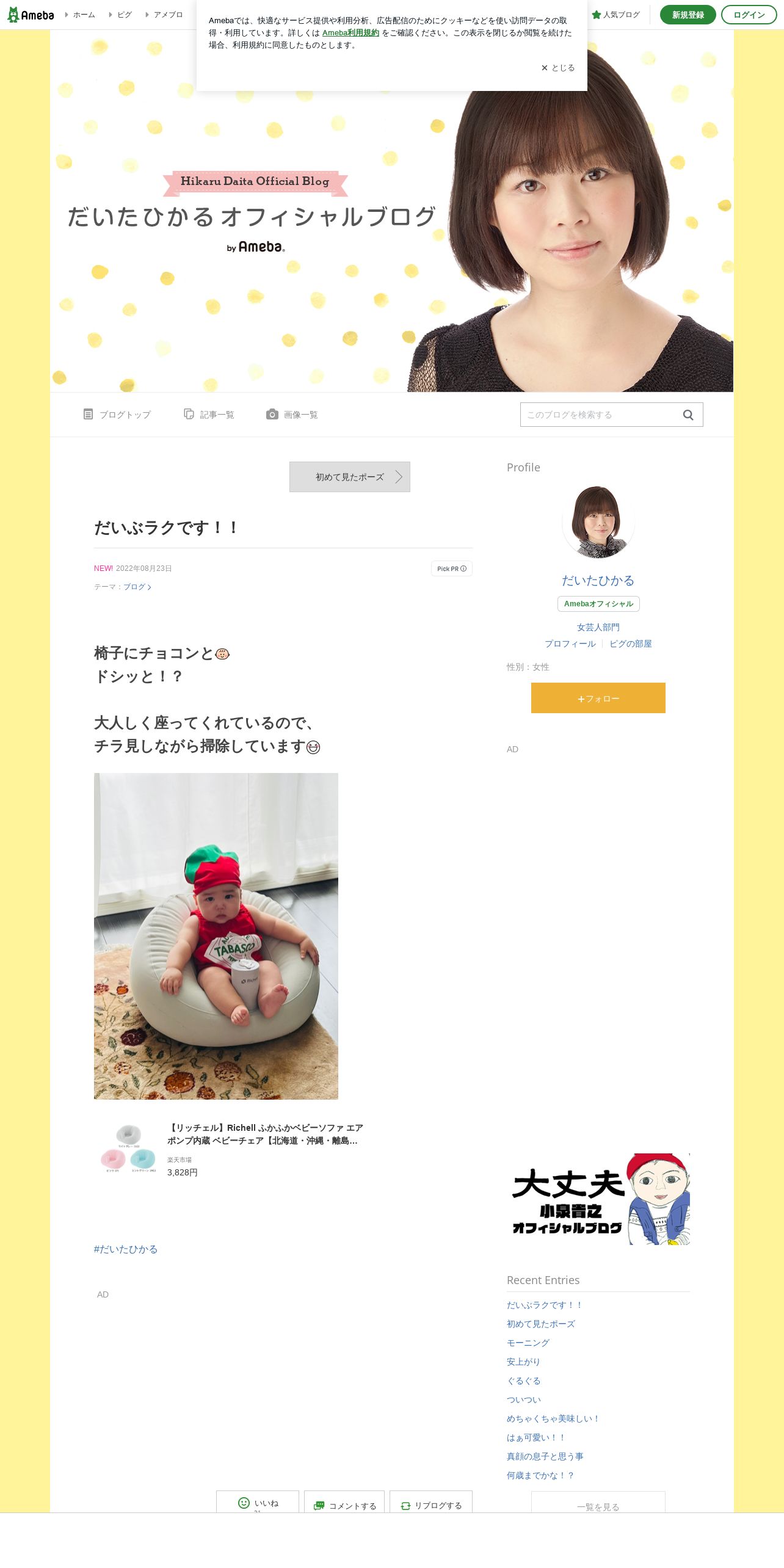The width and height of the screenshot is (784, 1568).
Task: Open the 画像一覧 image list
Action: (x=292, y=415)
